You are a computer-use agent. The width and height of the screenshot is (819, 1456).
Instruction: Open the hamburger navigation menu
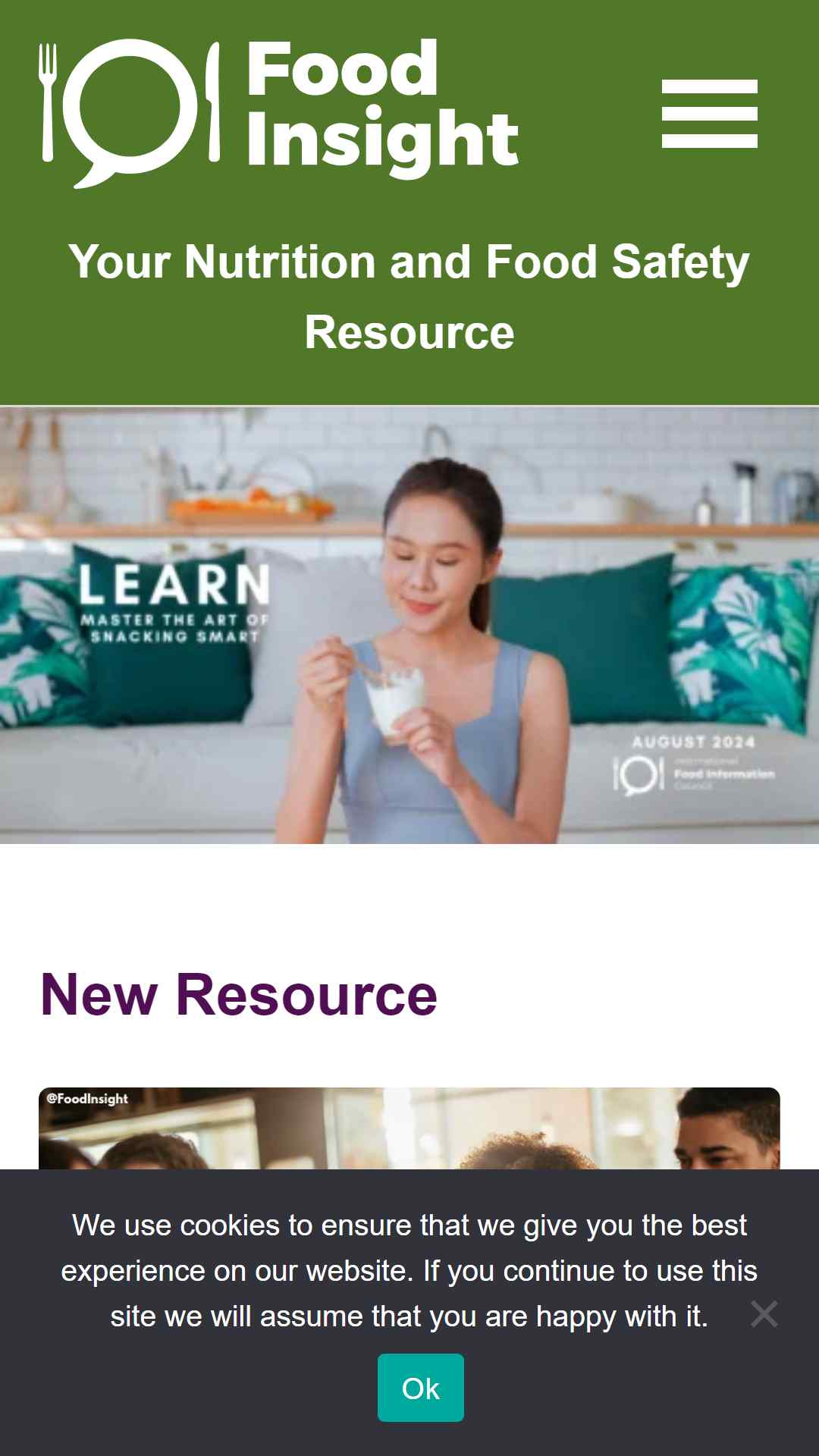click(709, 114)
